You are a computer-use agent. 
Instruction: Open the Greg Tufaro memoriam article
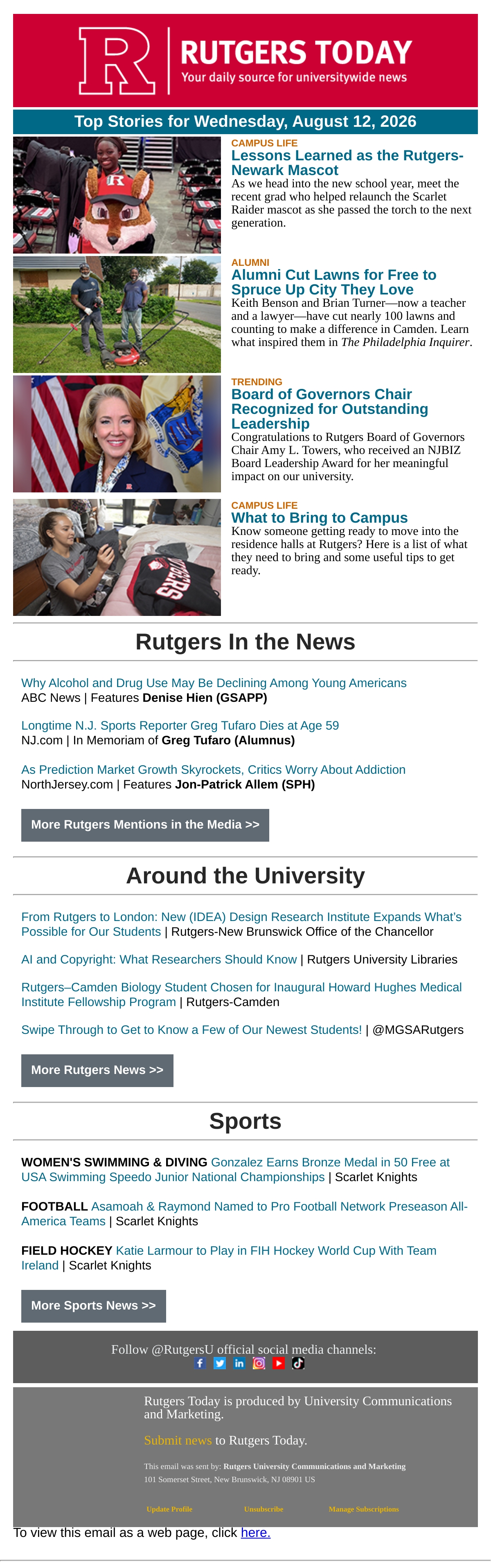tap(180, 726)
